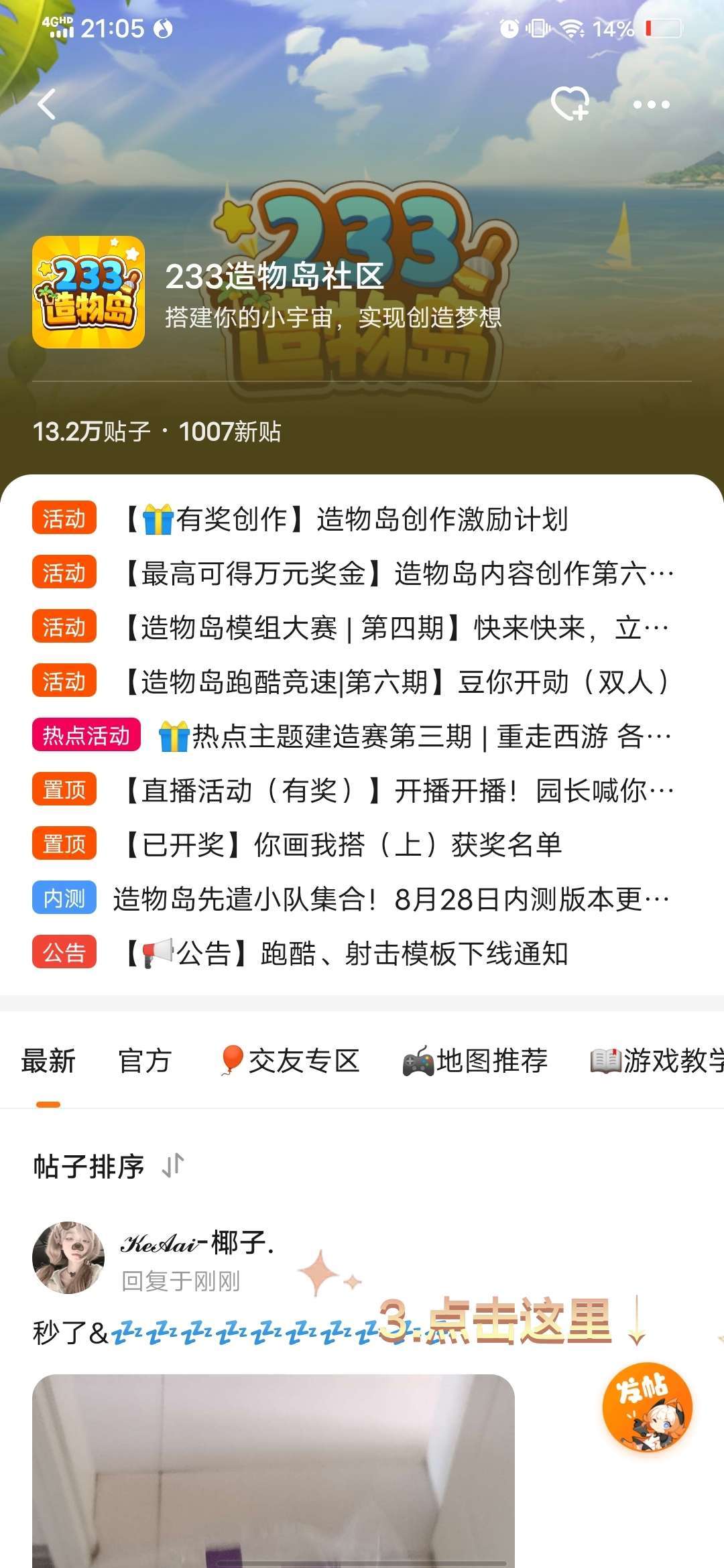Switch to the 官方 tab
This screenshot has width=724, height=1568.
(x=145, y=1061)
